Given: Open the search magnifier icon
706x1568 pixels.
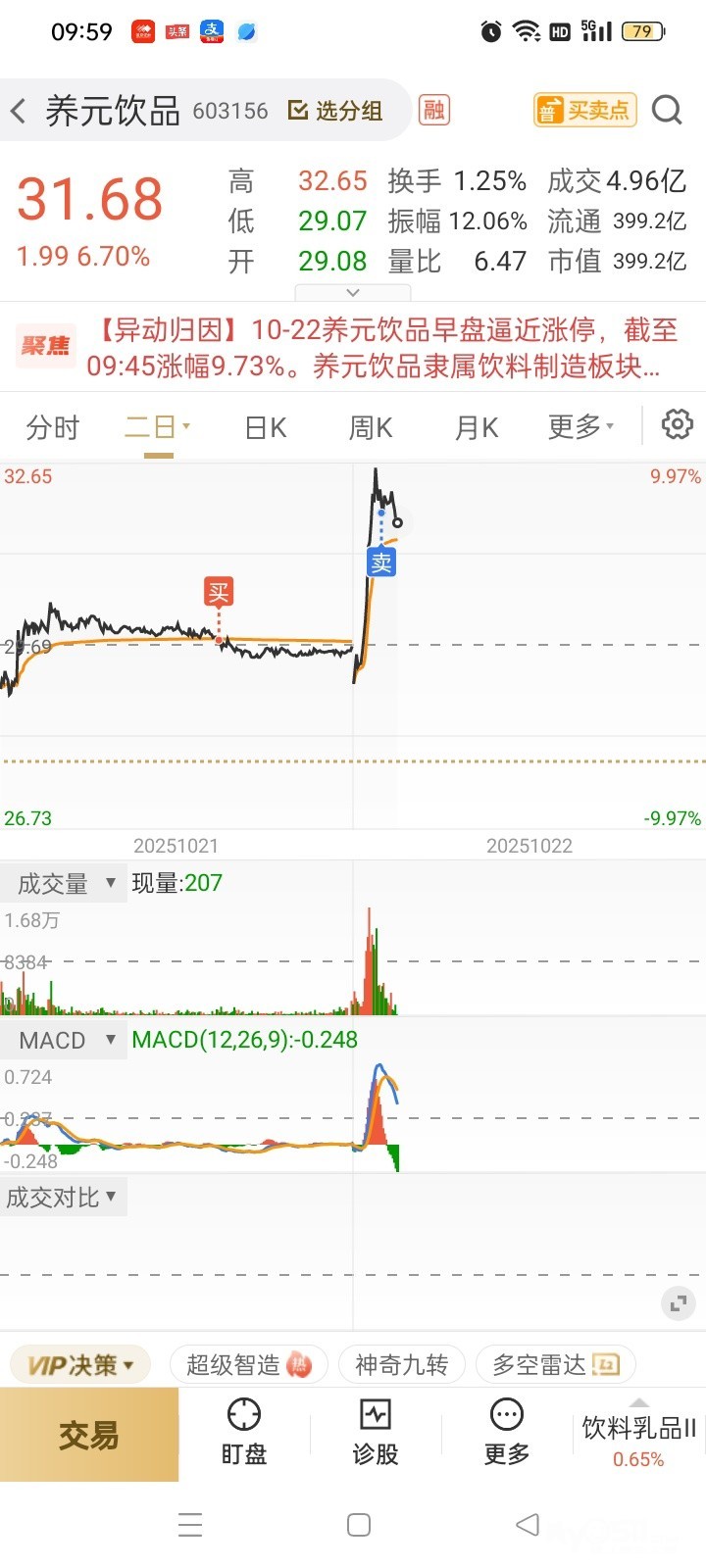Looking at the screenshot, I should [667, 110].
